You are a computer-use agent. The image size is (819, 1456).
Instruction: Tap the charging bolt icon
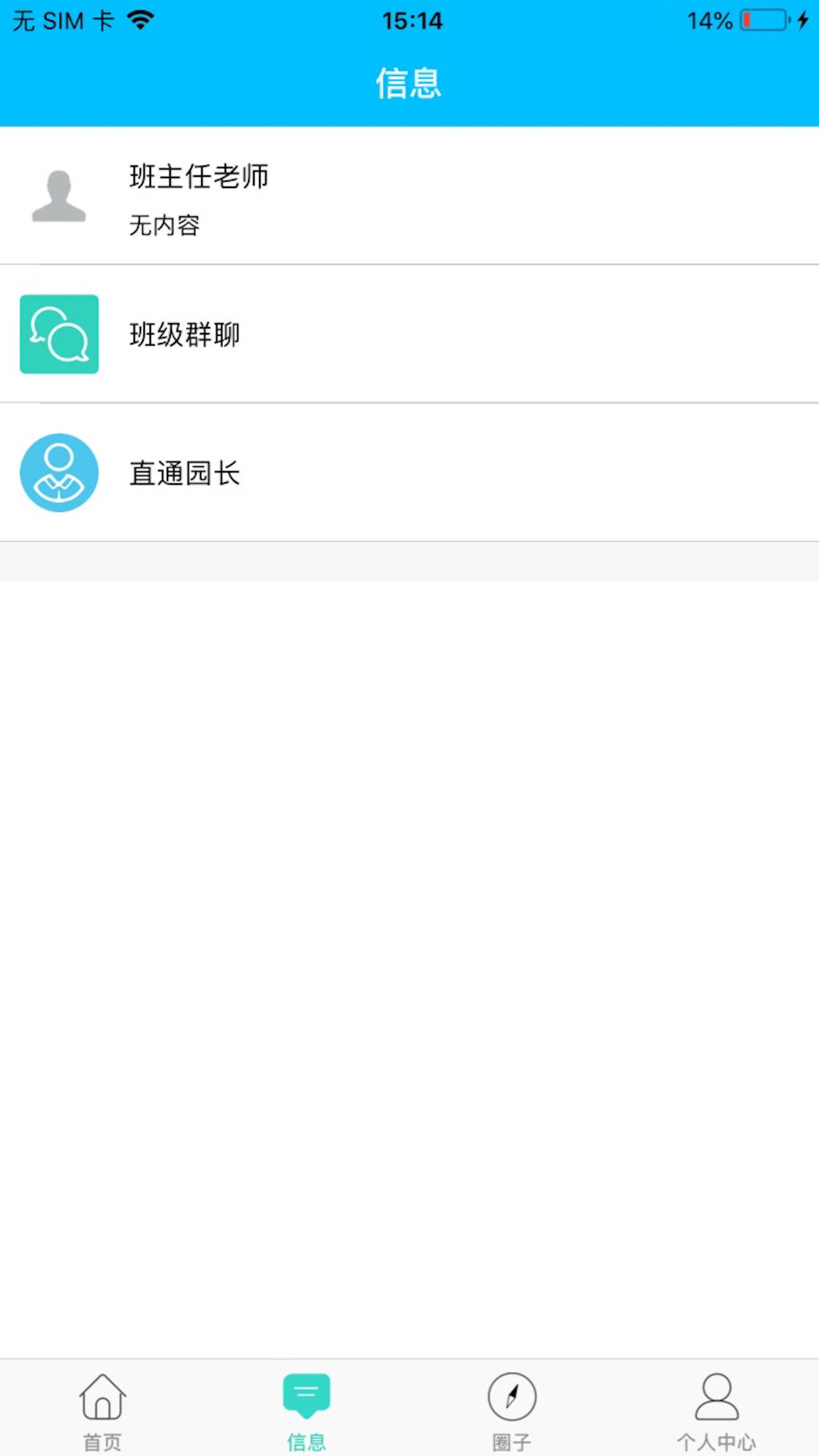pyautogui.click(x=802, y=20)
